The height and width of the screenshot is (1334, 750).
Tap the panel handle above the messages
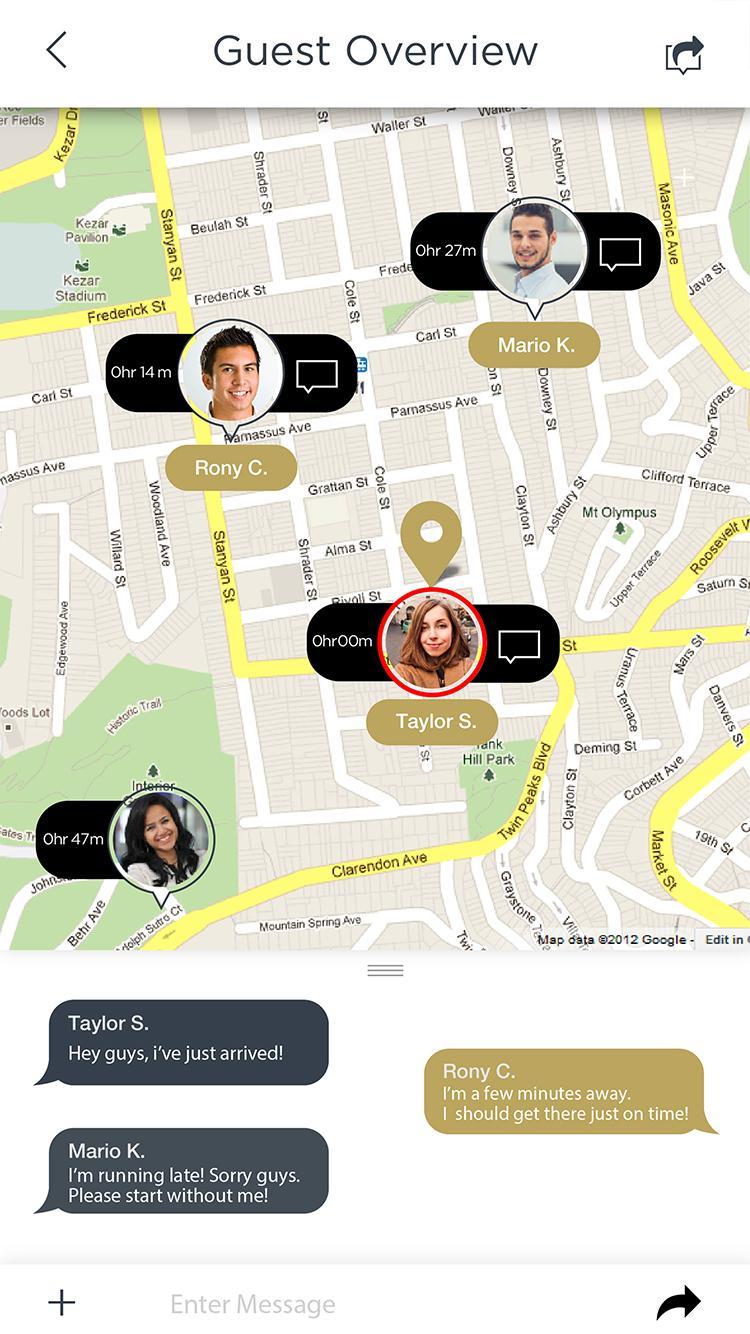tap(385, 970)
